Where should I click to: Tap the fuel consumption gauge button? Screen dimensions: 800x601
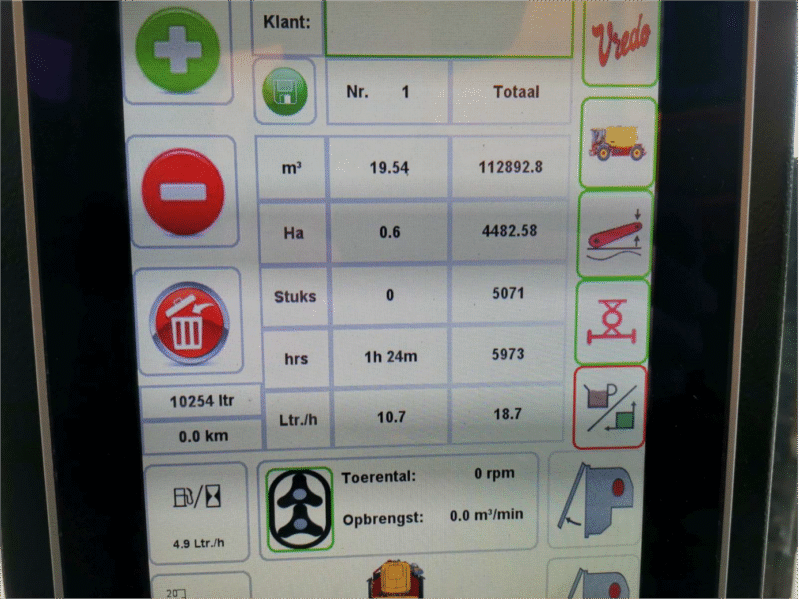click(196, 511)
